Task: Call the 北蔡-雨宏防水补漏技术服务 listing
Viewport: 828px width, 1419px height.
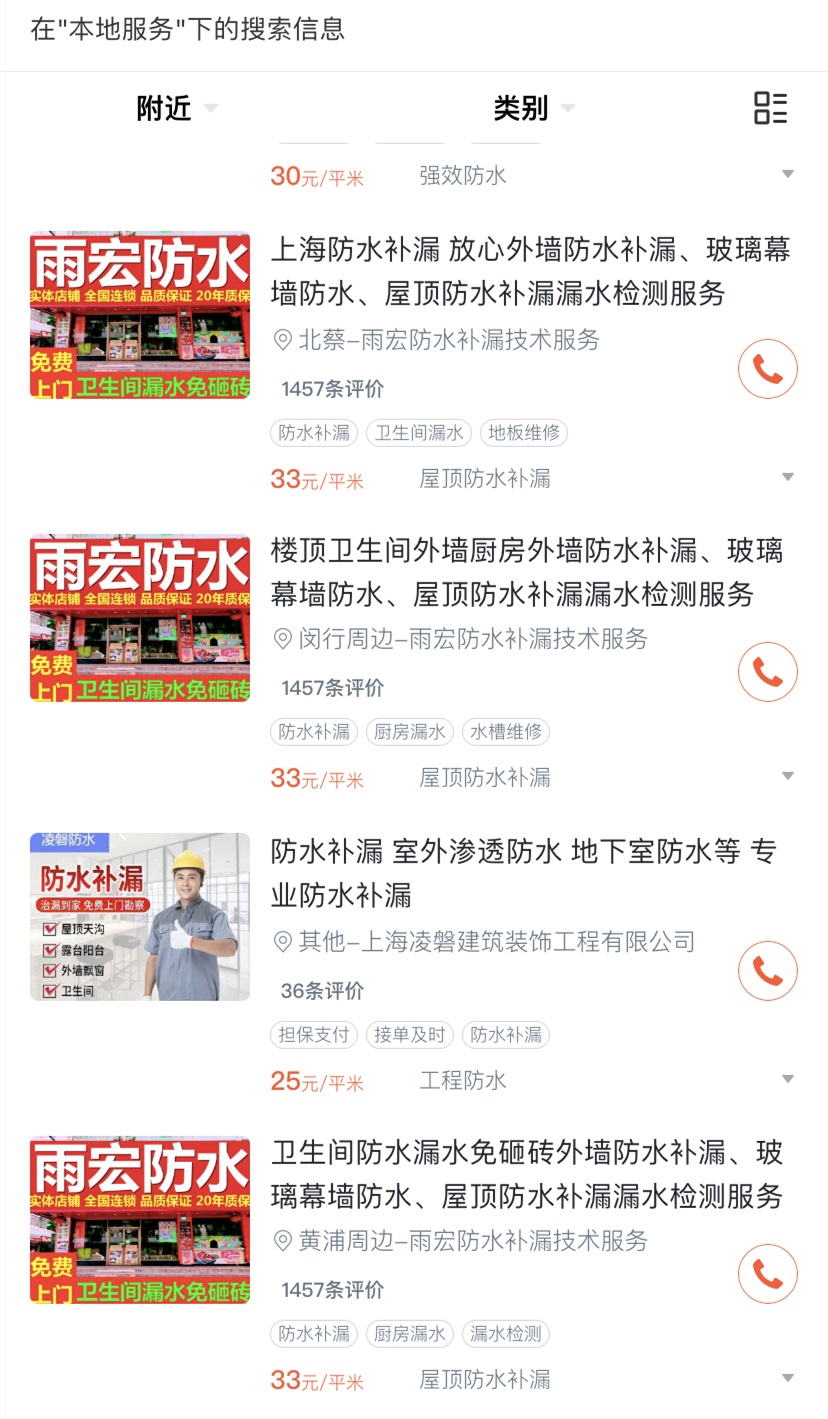Action: [767, 369]
